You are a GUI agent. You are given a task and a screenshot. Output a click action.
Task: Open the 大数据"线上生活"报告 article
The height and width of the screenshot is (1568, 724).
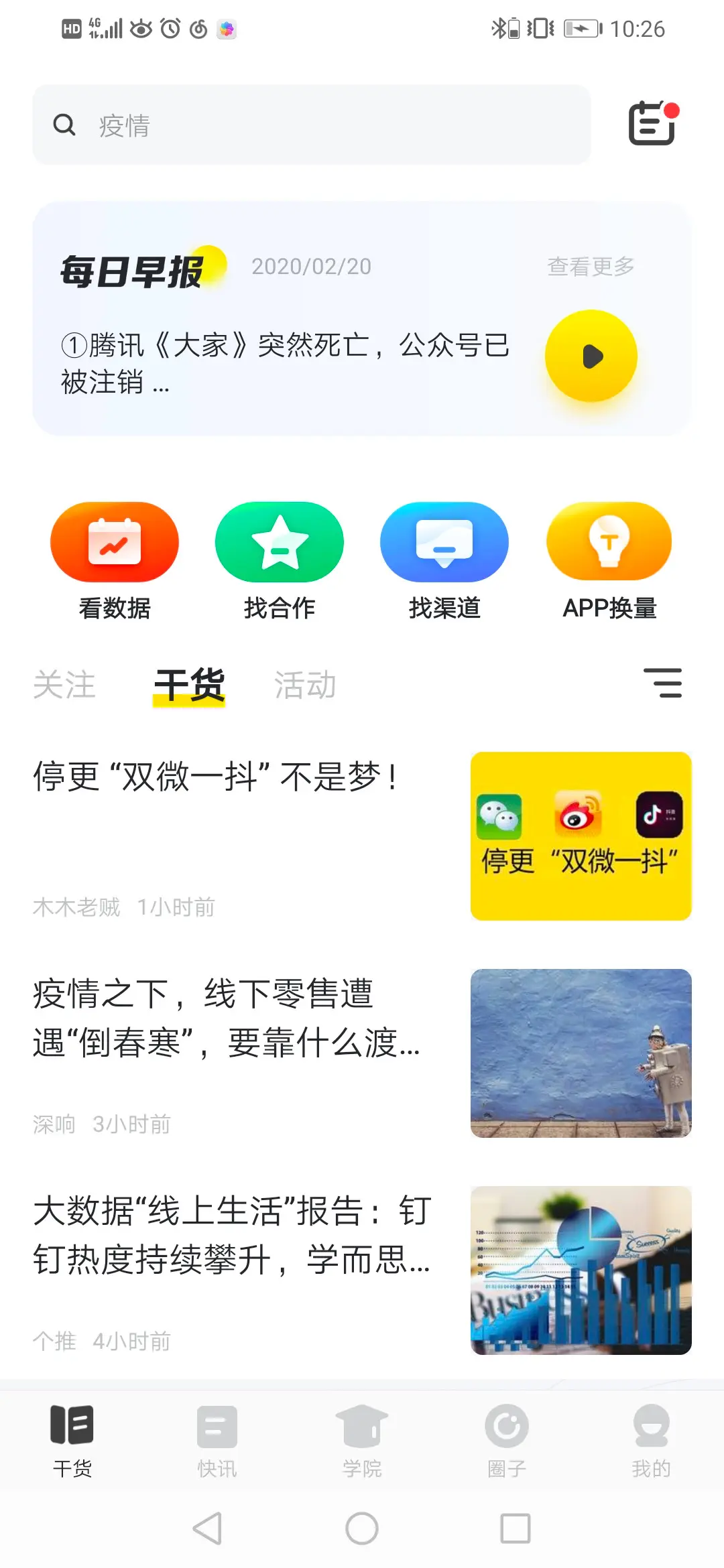point(231,1236)
